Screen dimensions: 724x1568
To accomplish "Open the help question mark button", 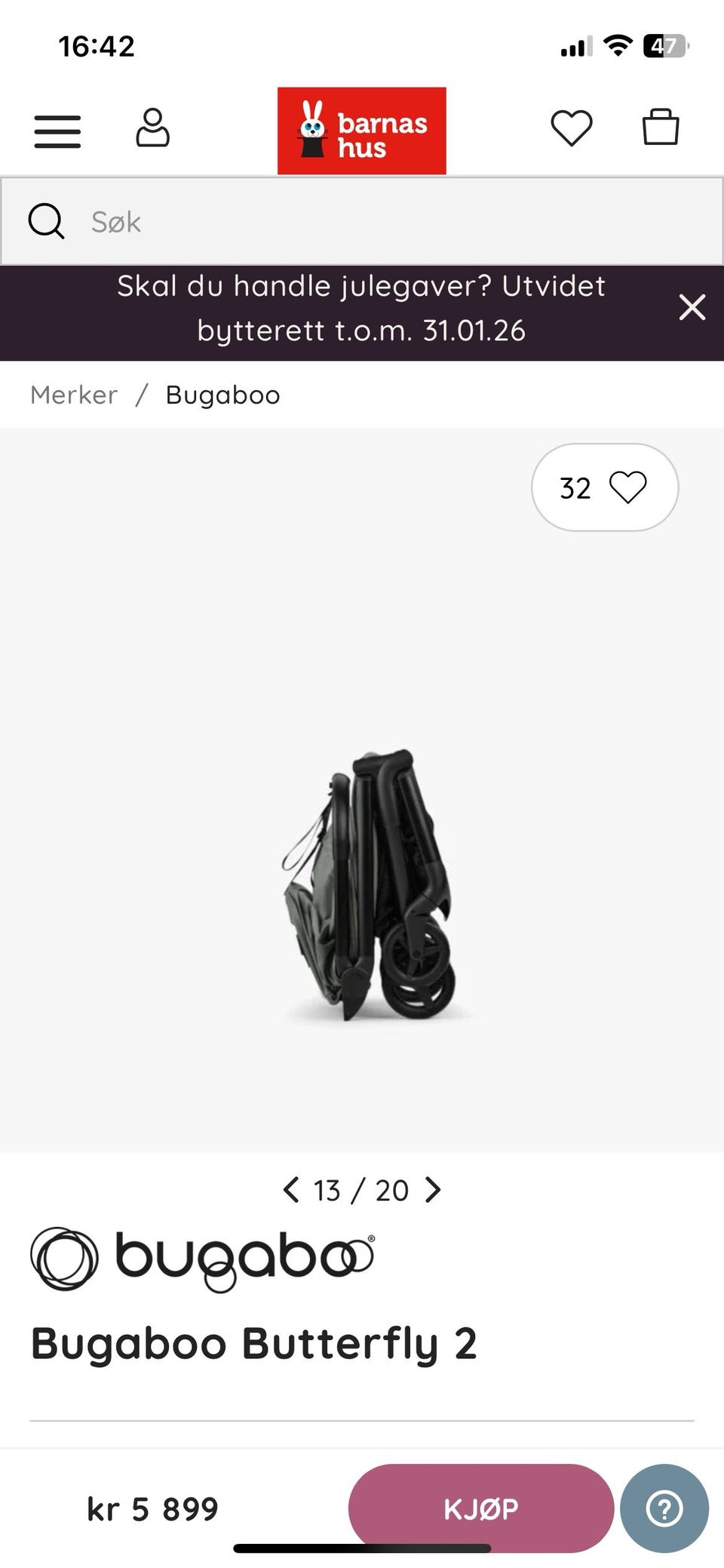I will tap(664, 1508).
